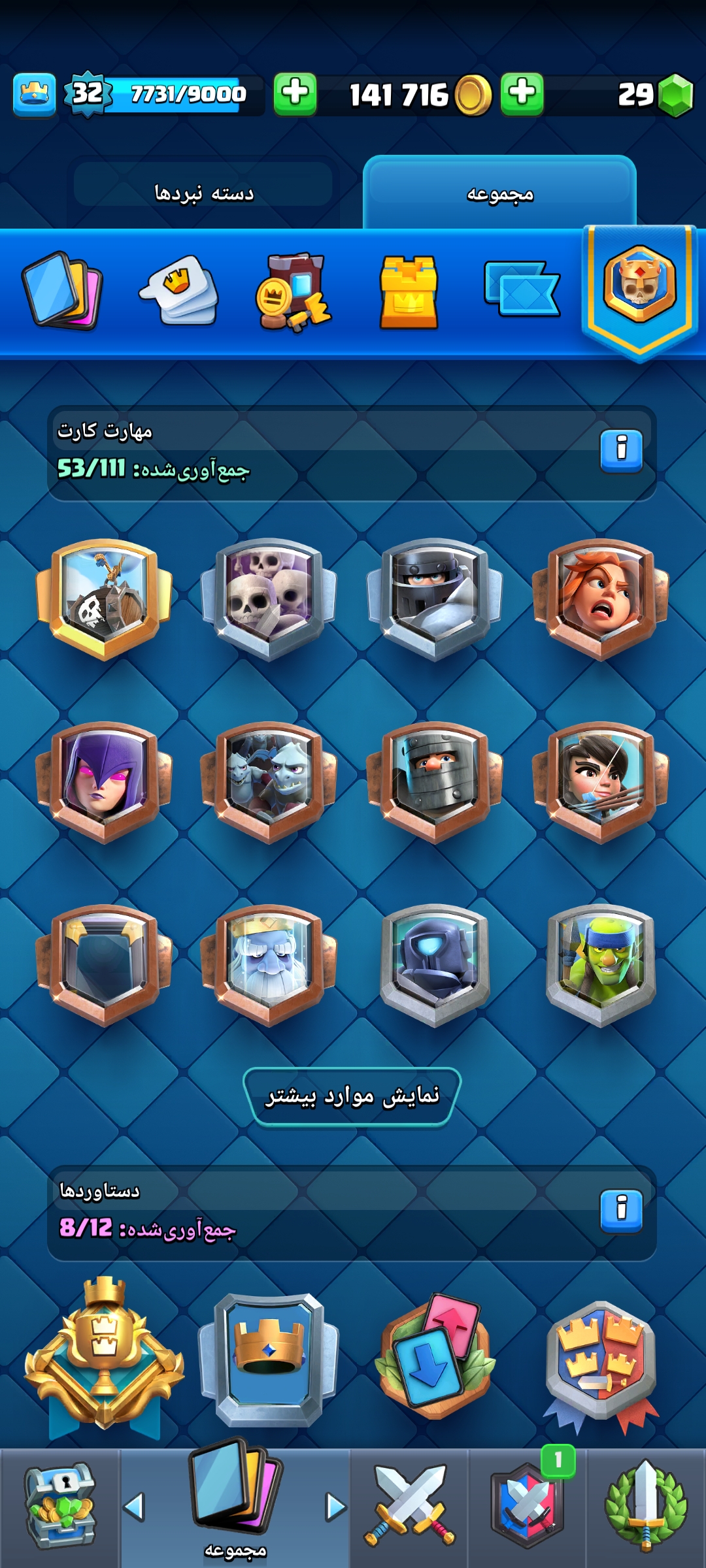
Task: Switch to the battle crossed swords tab
Action: pos(409,1507)
